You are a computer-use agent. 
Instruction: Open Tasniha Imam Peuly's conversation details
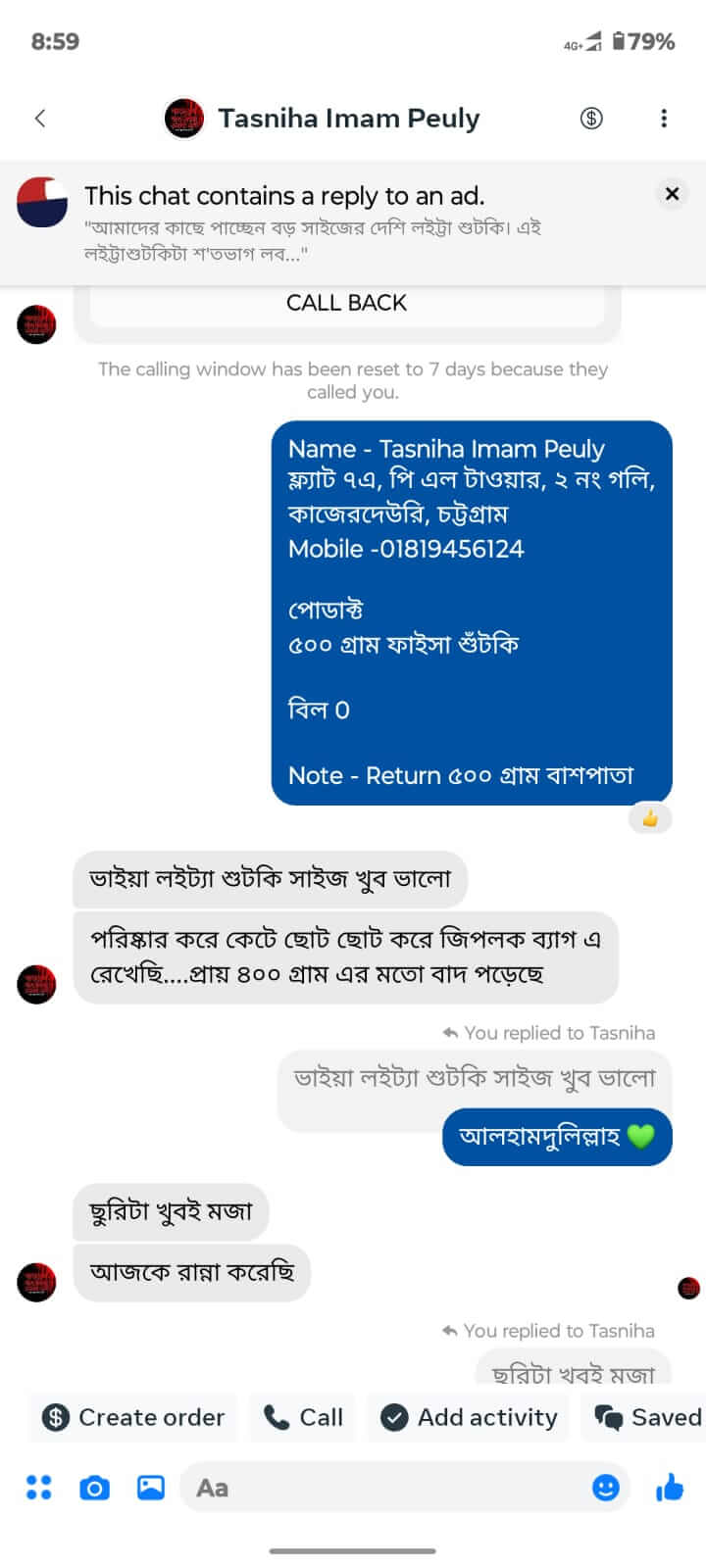point(348,119)
